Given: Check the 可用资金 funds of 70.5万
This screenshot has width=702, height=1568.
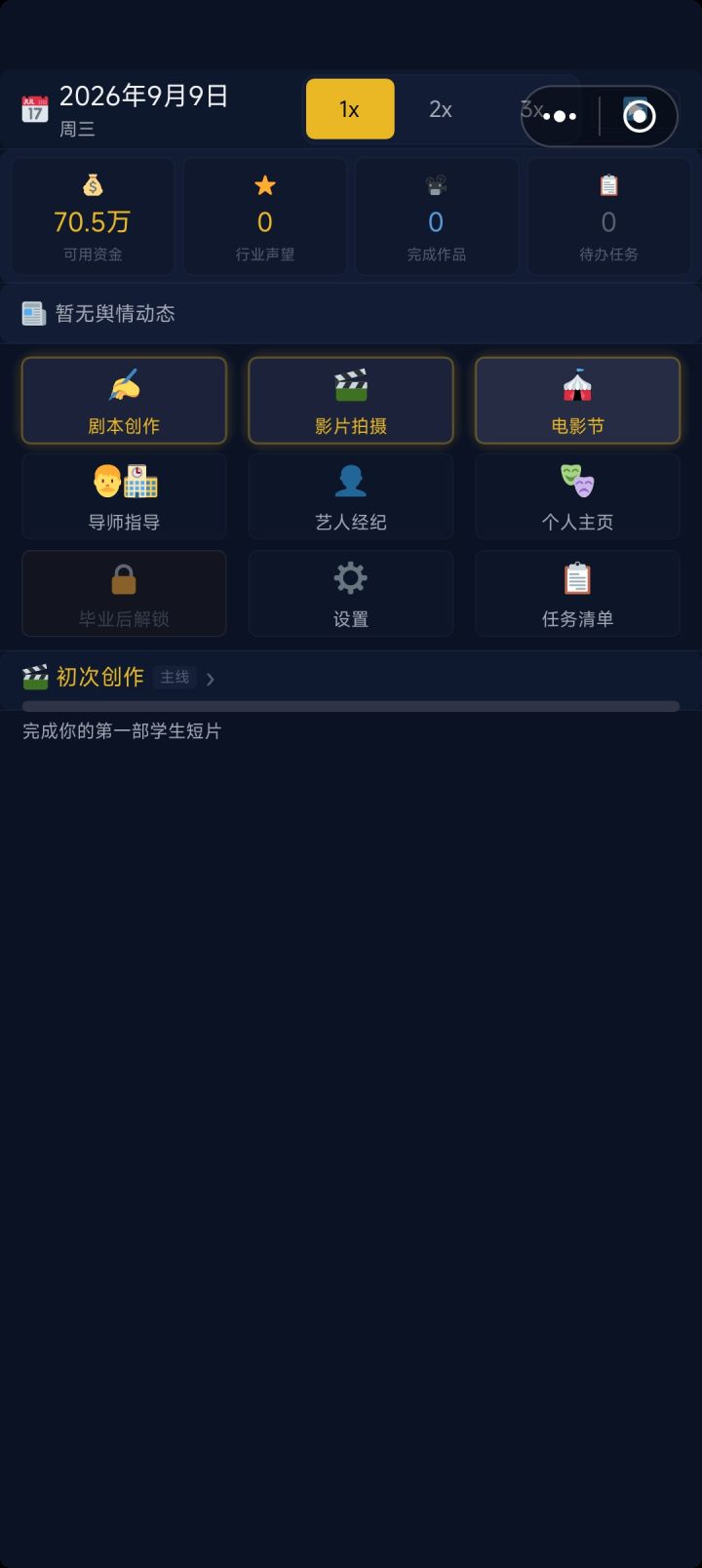Looking at the screenshot, I should [93, 216].
